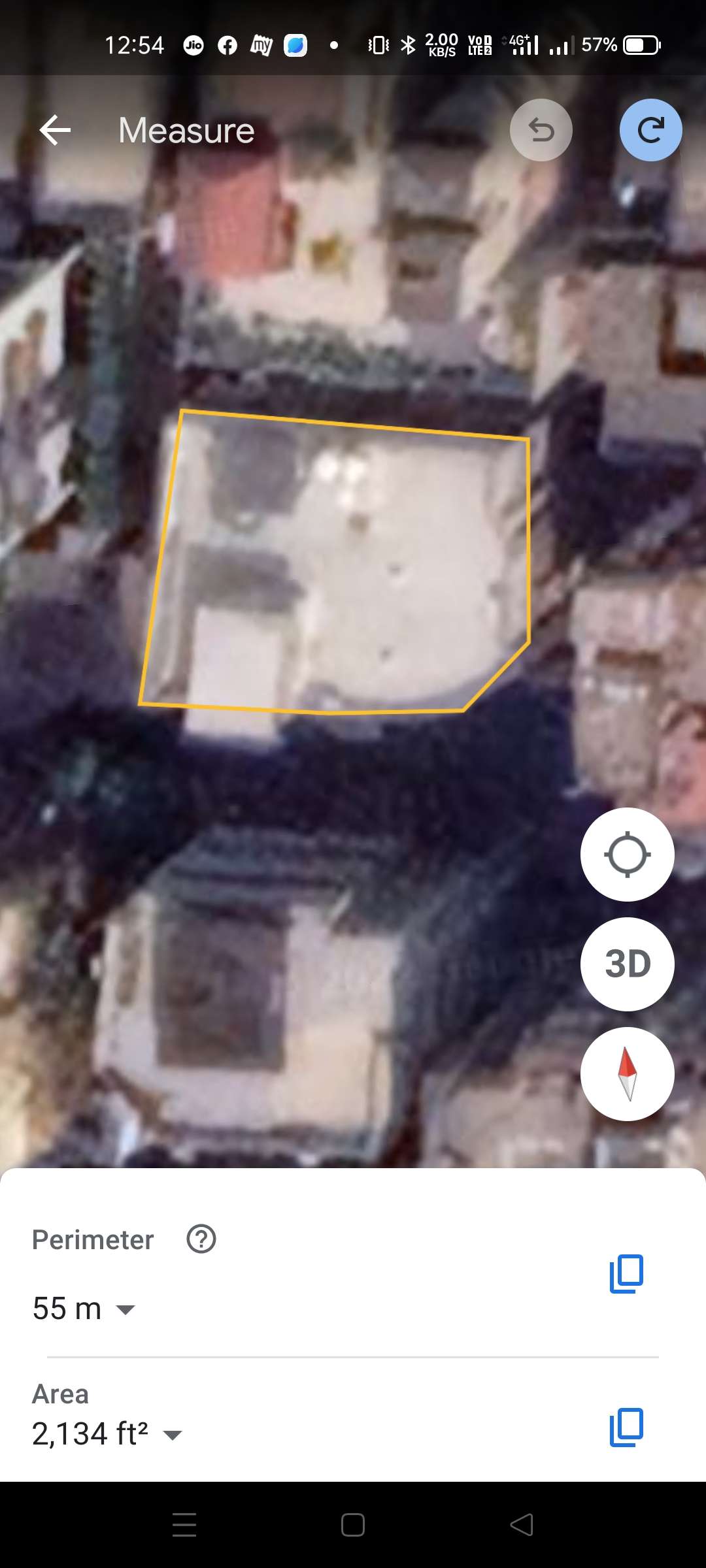Open the recent apps view

184,1525
